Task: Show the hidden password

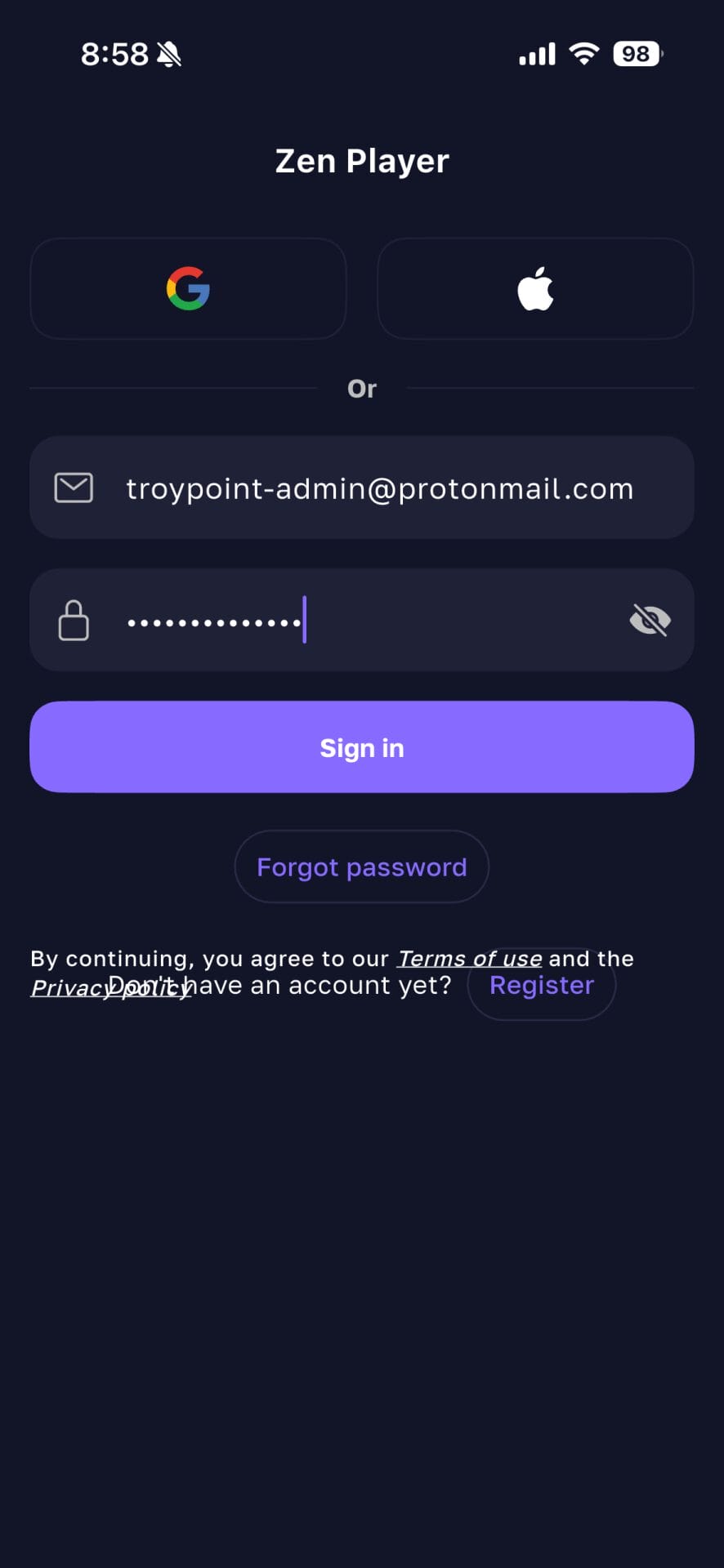Action: click(x=650, y=621)
